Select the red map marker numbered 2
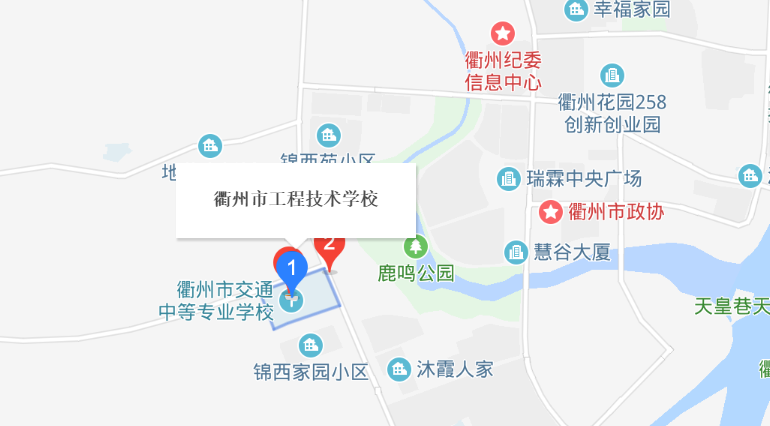 (x=330, y=243)
